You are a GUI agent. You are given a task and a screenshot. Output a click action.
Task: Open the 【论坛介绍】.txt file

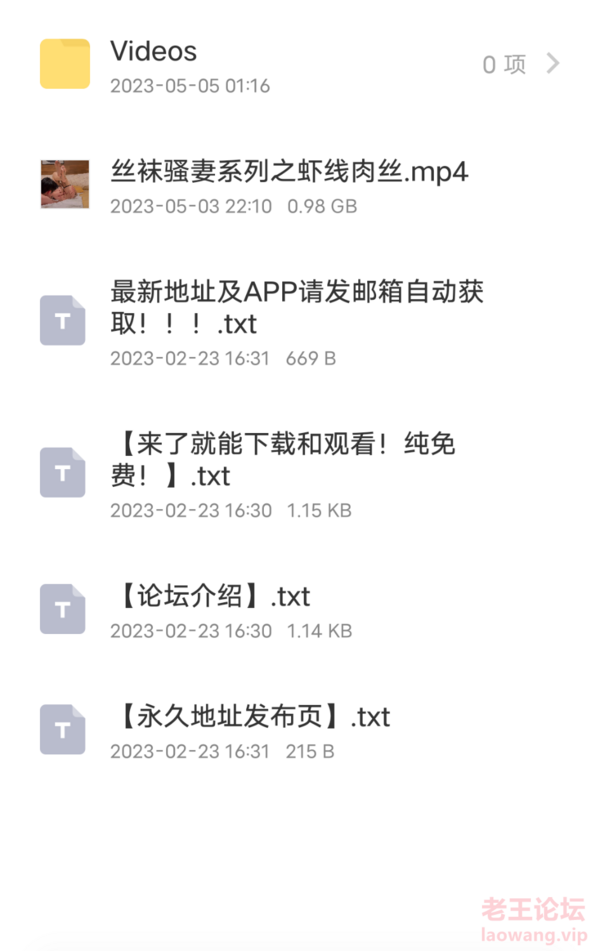coord(211,597)
